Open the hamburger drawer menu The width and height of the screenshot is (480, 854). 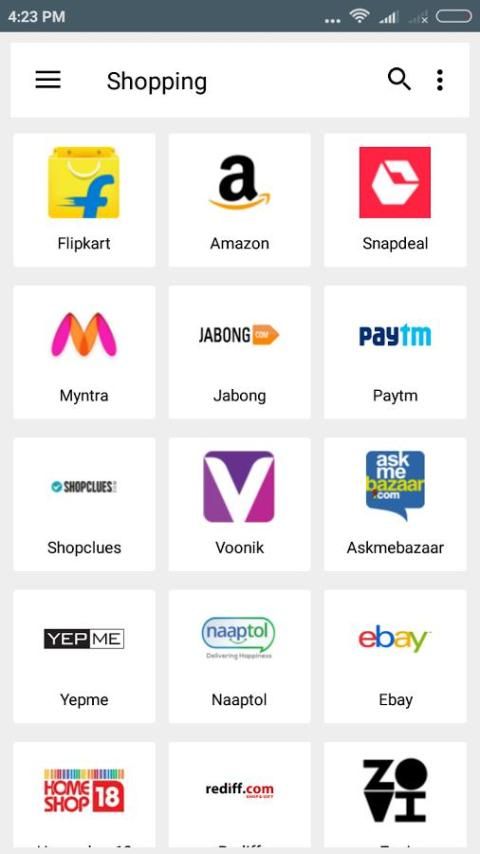coord(48,81)
